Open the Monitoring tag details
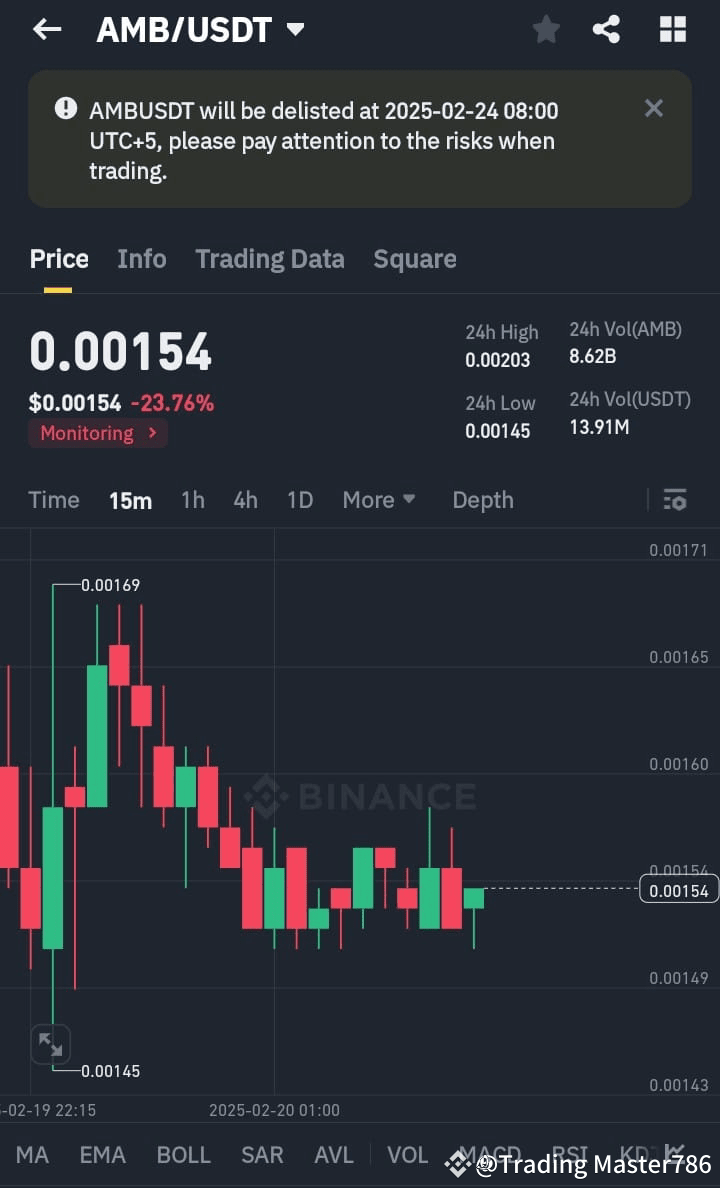The height and width of the screenshot is (1188, 720). tap(97, 433)
